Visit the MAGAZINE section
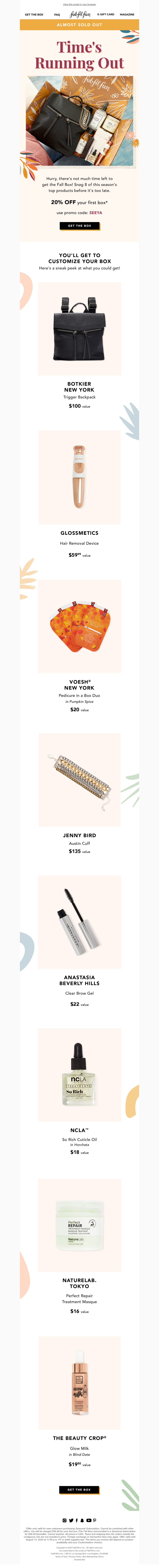This screenshot has height=1568, width=159. click(x=127, y=14)
